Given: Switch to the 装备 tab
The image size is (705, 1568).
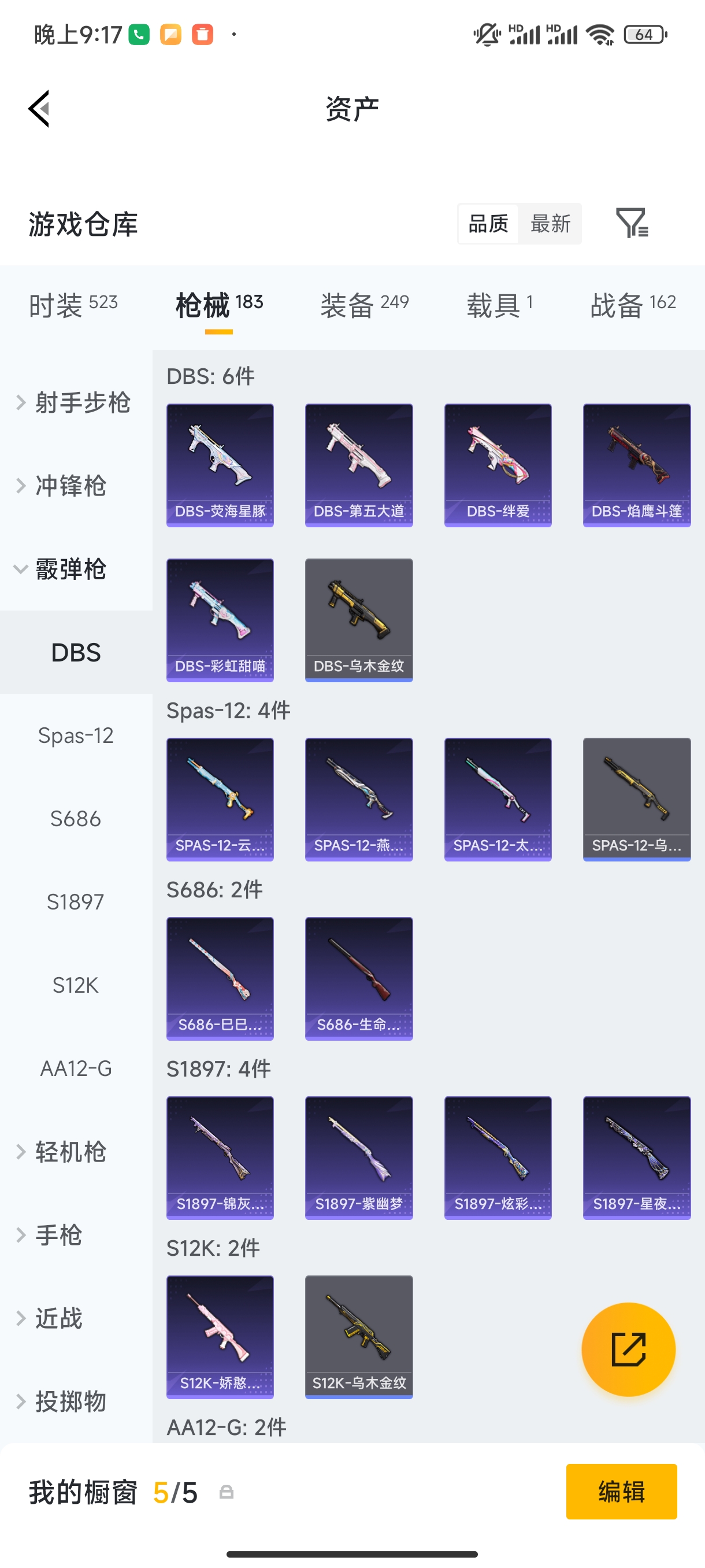Looking at the screenshot, I should click(x=363, y=304).
